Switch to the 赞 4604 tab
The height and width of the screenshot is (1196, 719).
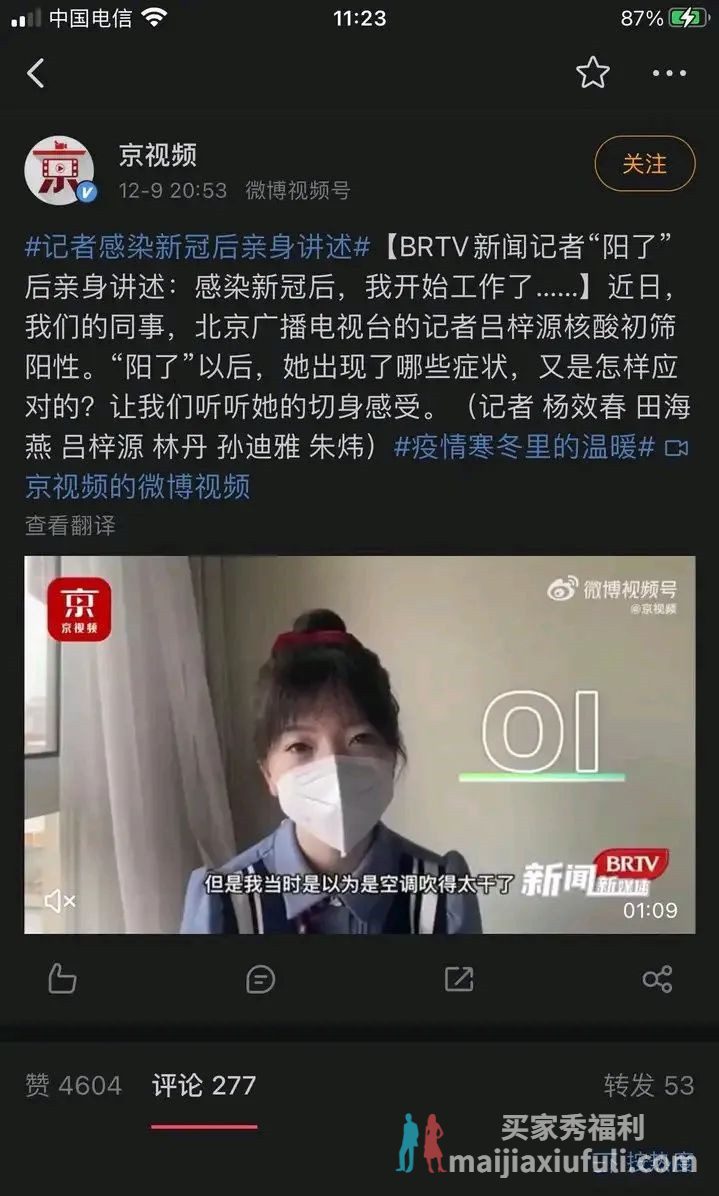[73, 1085]
